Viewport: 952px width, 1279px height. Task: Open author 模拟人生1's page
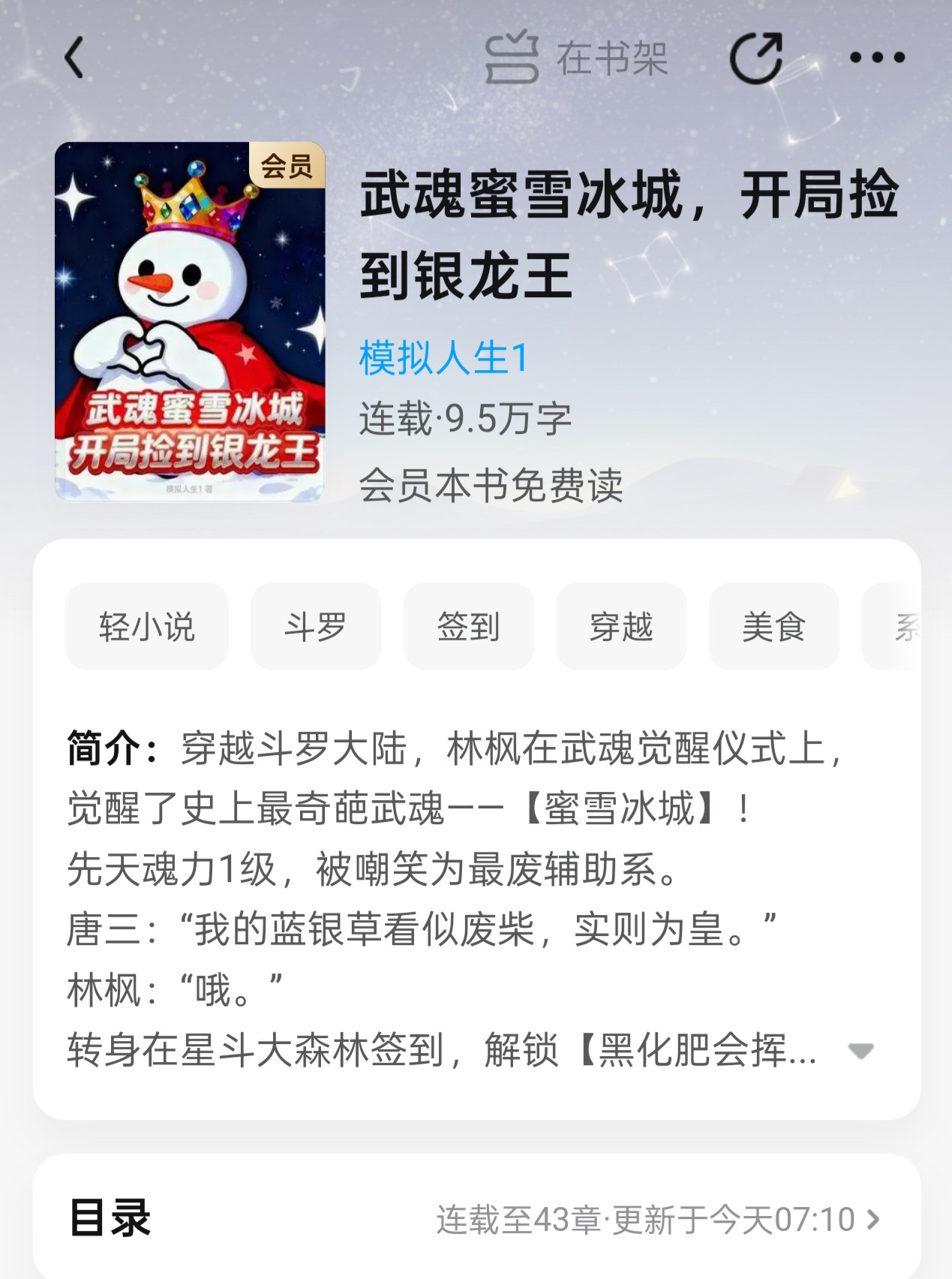point(444,358)
